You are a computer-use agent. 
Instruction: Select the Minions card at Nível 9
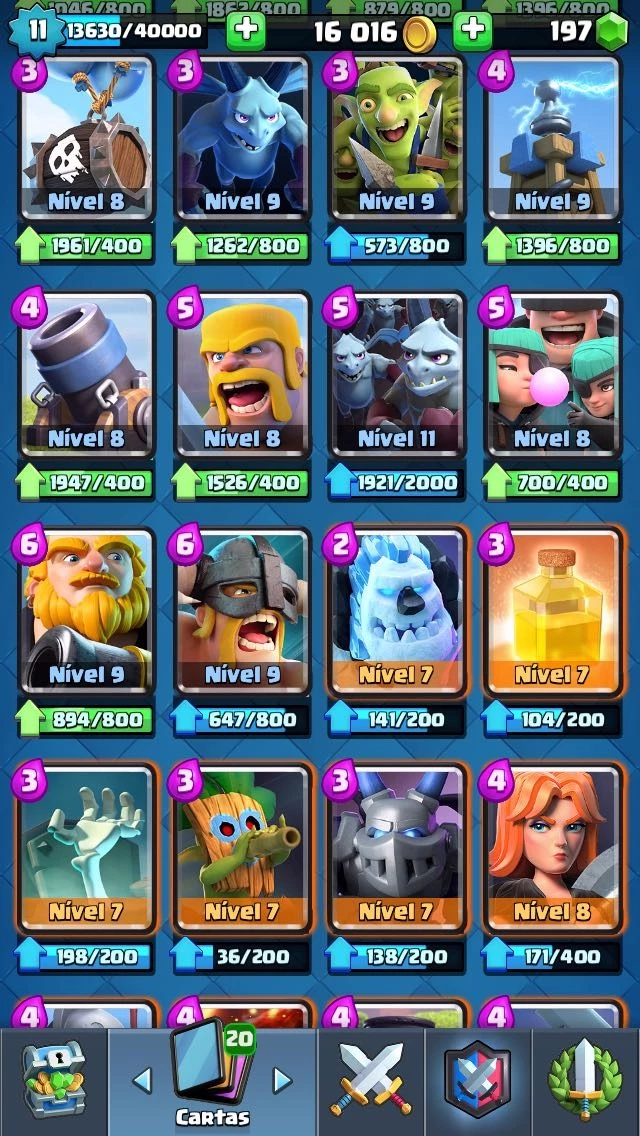[x=242, y=138]
